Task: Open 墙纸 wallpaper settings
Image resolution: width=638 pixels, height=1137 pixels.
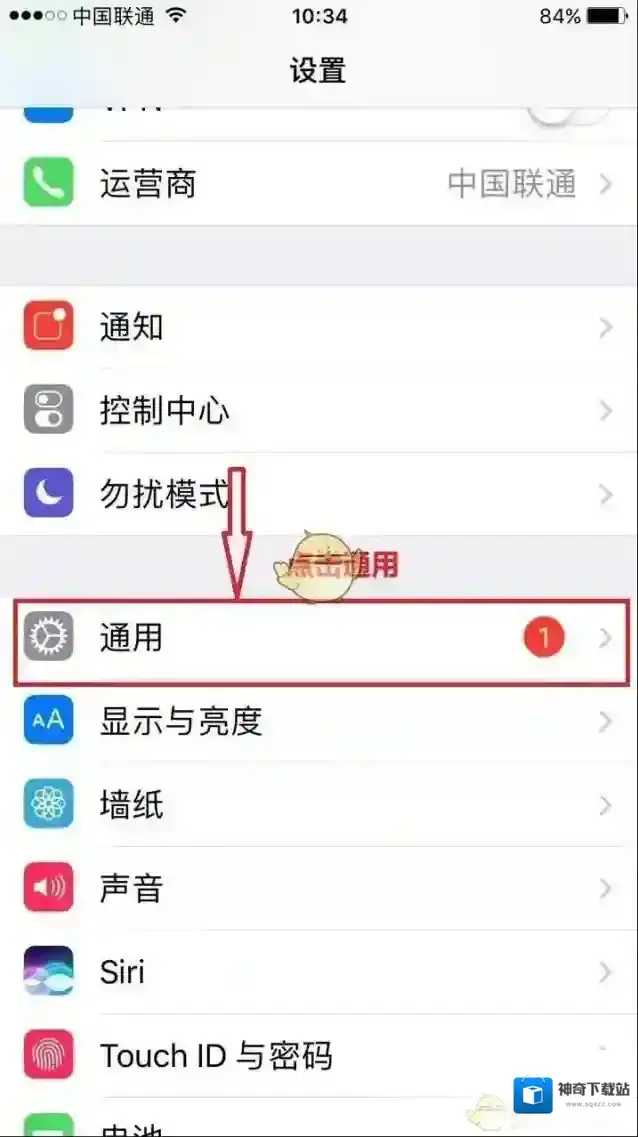Action: click(x=318, y=805)
